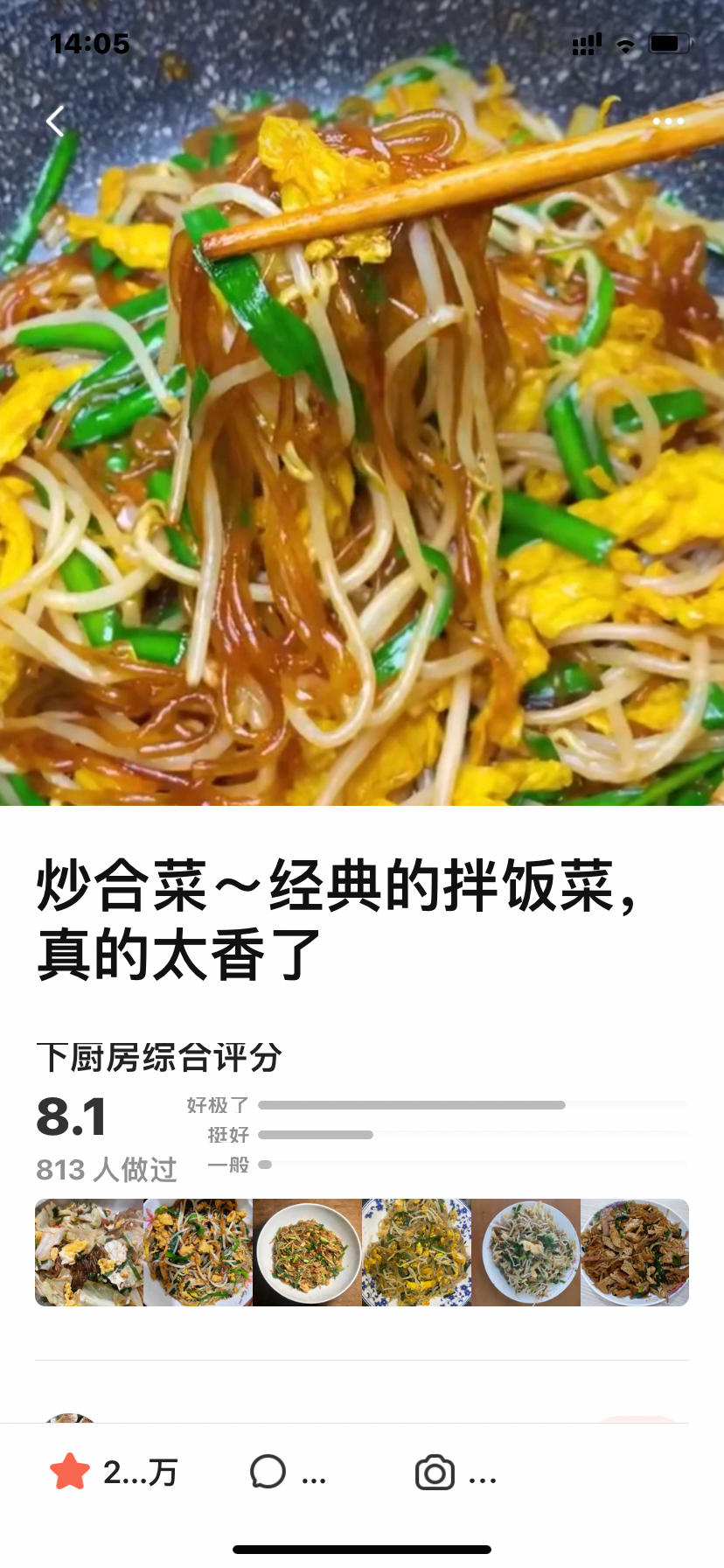The width and height of the screenshot is (724, 1568).
Task: Go back using the top-left arrow
Action: click(56, 122)
